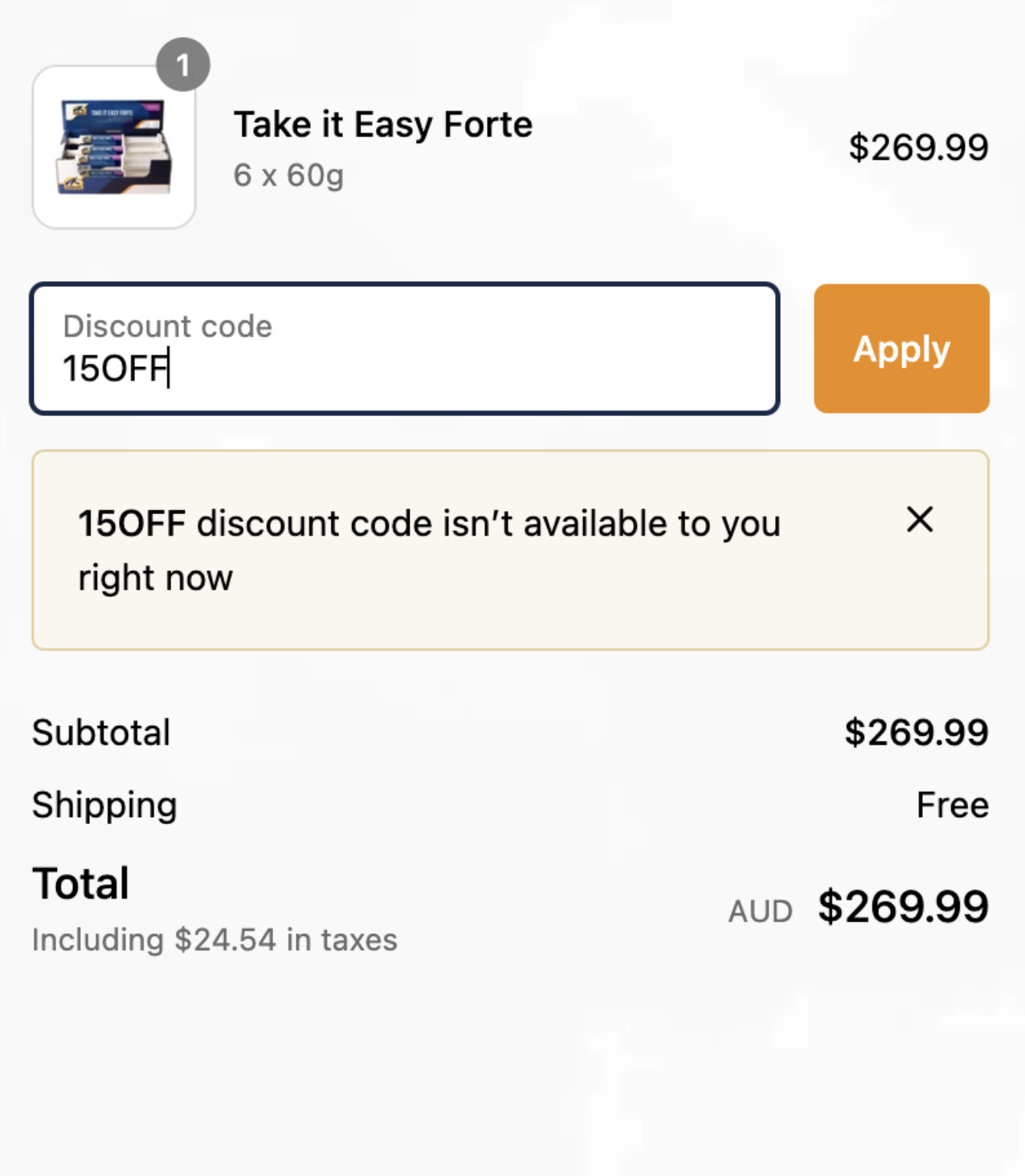Apply the 15OFF discount code
The width and height of the screenshot is (1025, 1176).
click(x=900, y=349)
